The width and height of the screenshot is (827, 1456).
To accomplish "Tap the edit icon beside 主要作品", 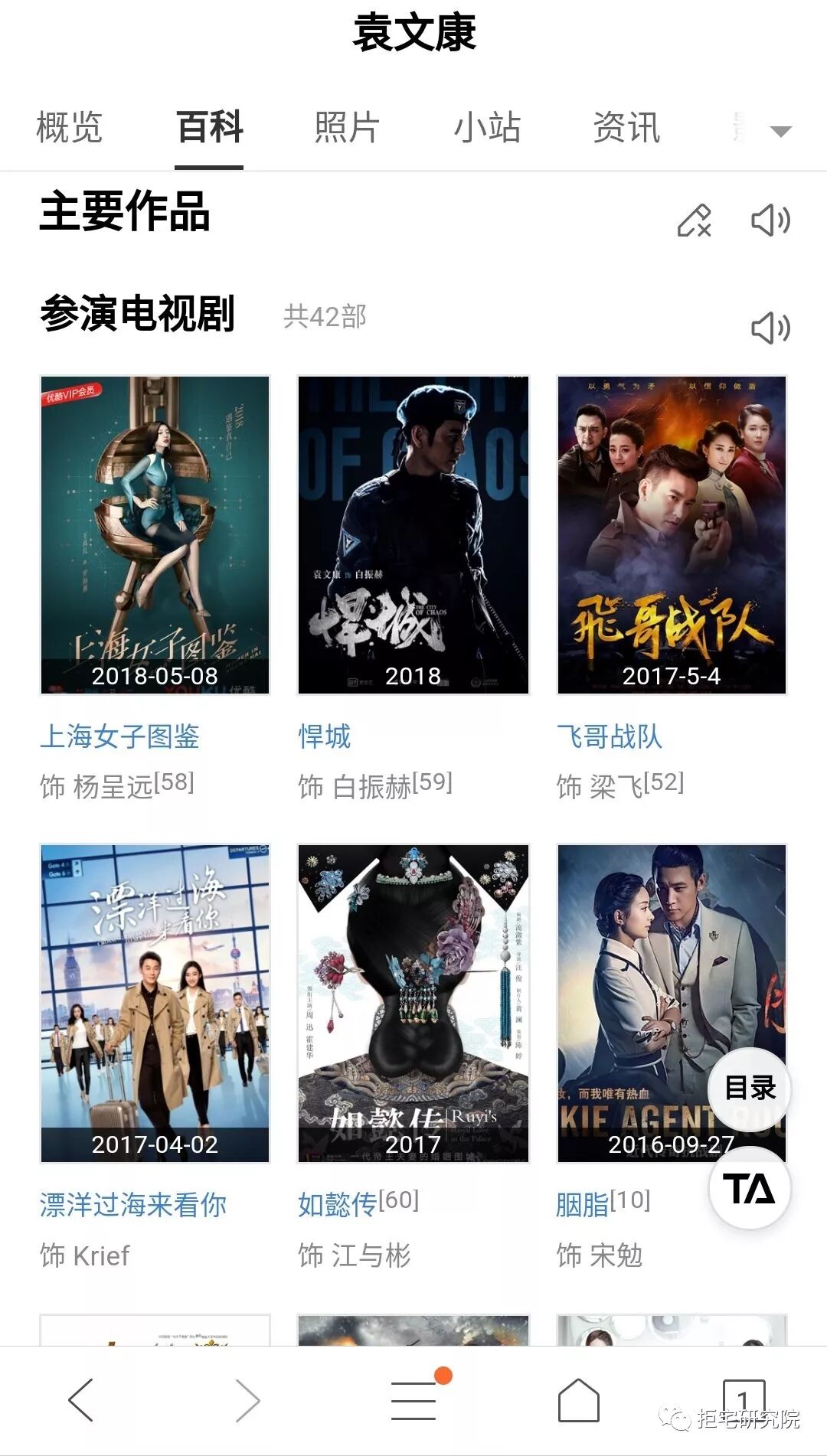I will click(694, 220).
